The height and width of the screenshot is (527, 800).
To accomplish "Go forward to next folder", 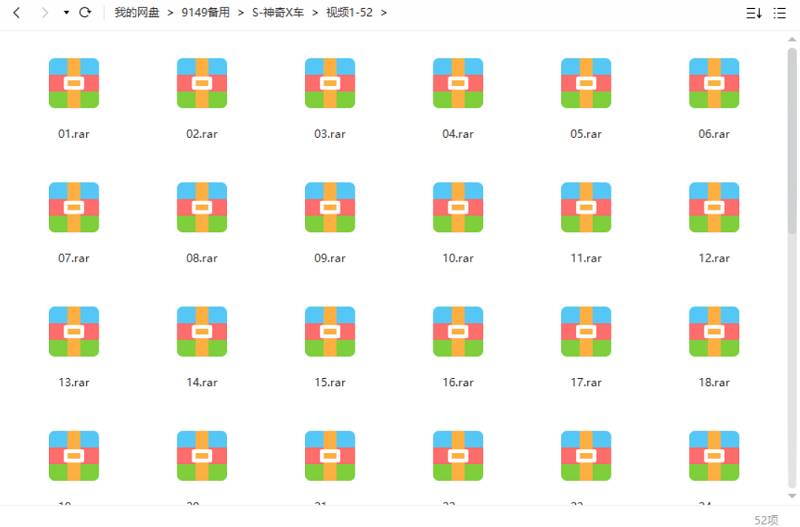I will [x=45, y=13].
